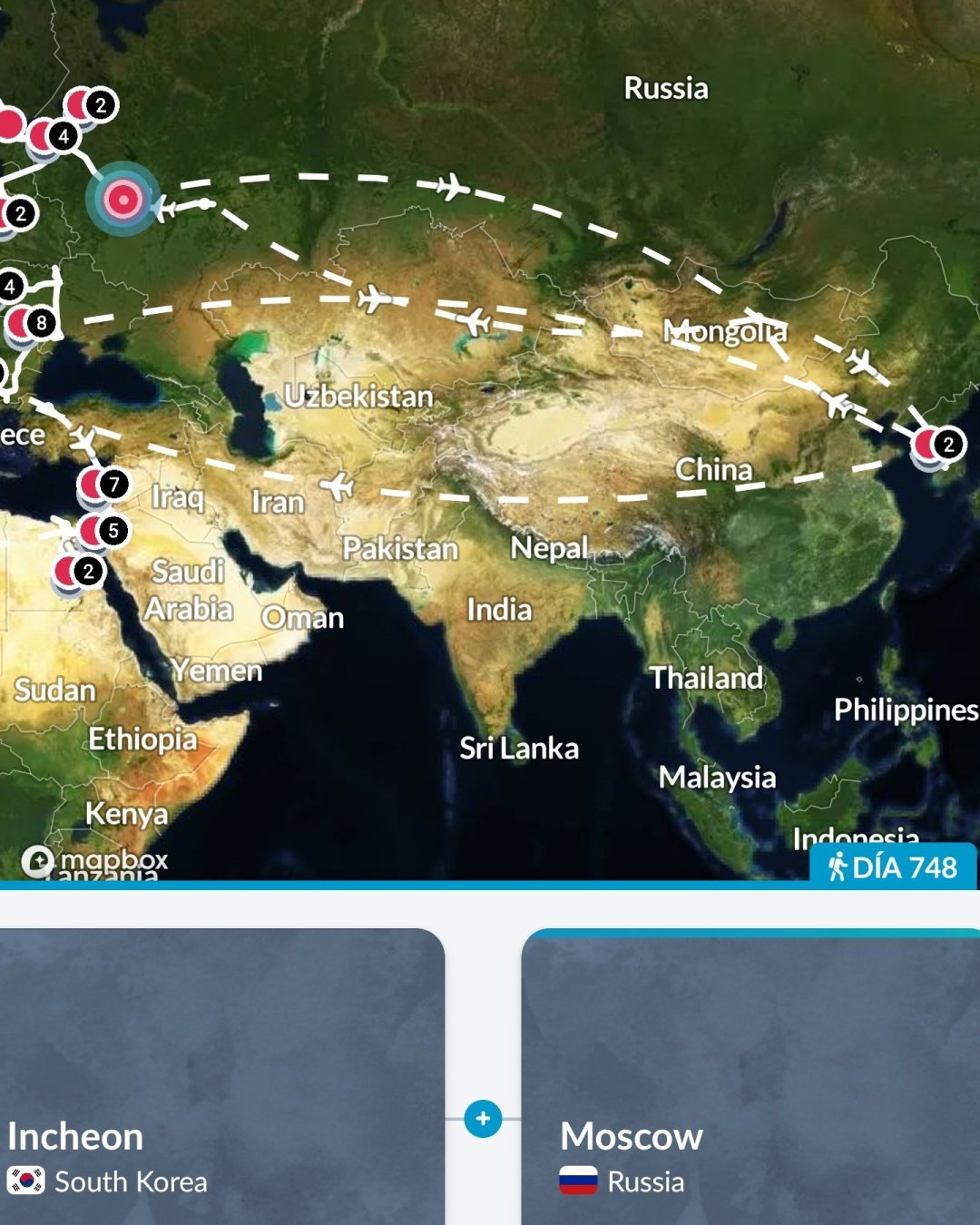Viewport: 980px width, 1225px height.
Task: Open the Mapbox attribution info icon
Action: pyautogui.click(x=38, y=861)
